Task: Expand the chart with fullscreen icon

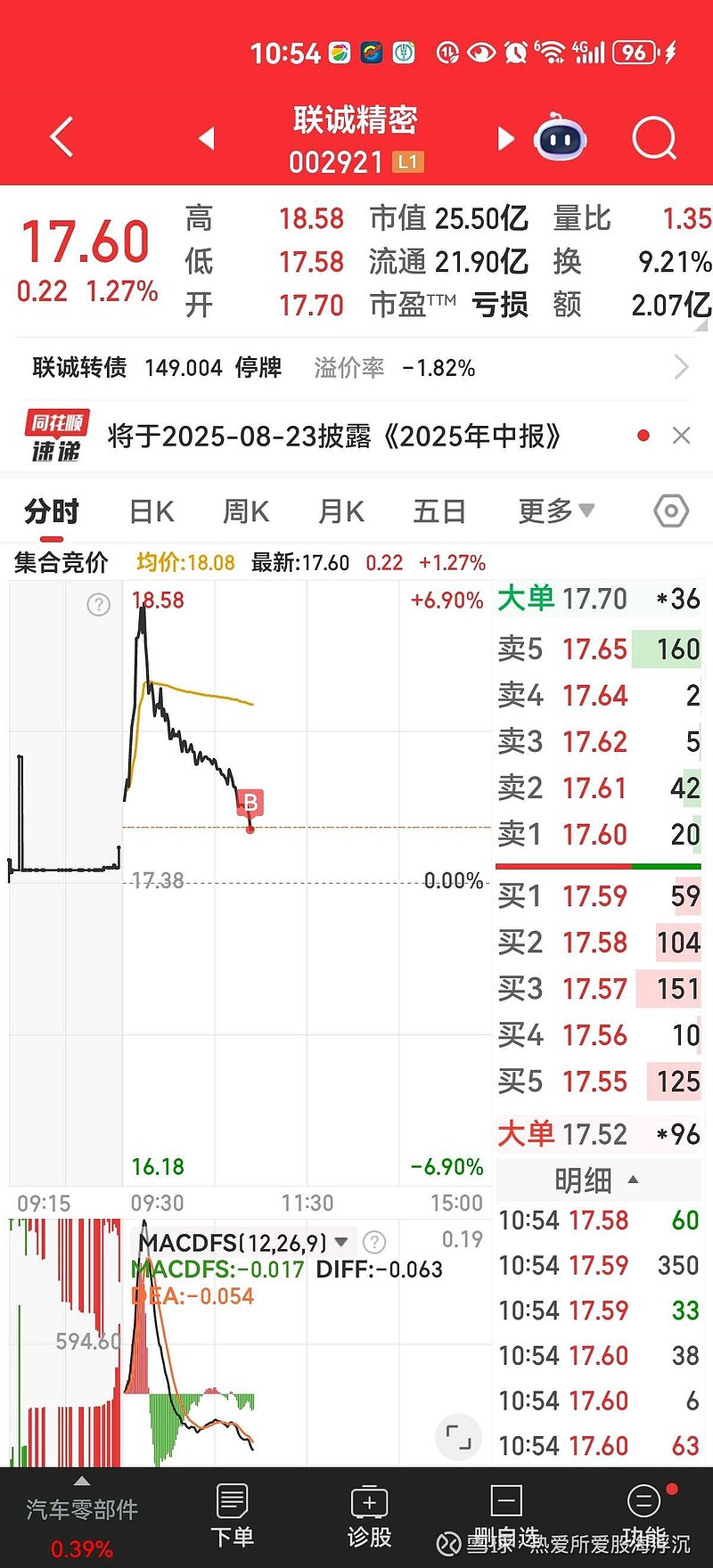Action: coord(457,1436)
